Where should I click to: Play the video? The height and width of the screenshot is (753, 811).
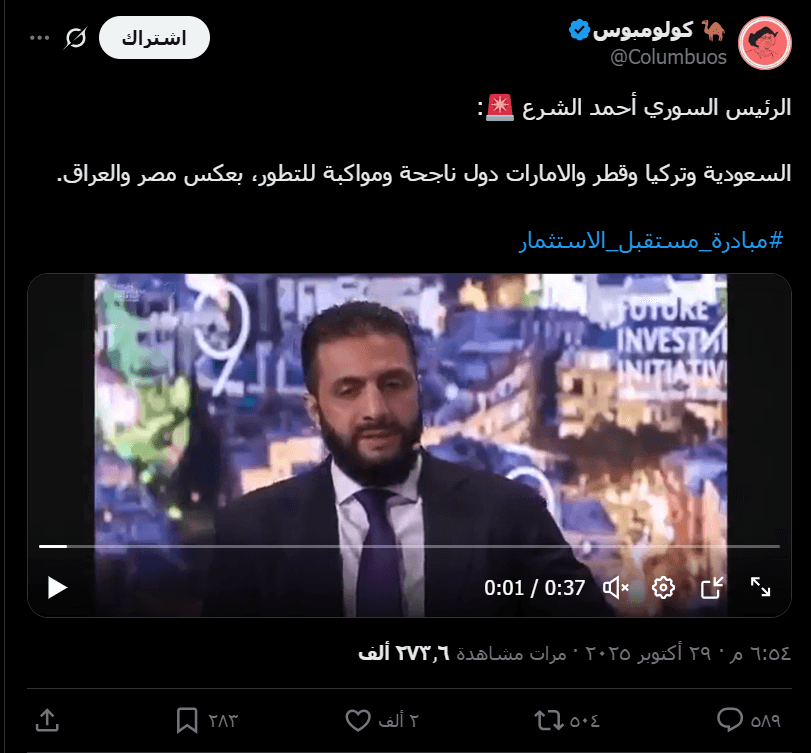pyautogui.click(x=57, y=587)
